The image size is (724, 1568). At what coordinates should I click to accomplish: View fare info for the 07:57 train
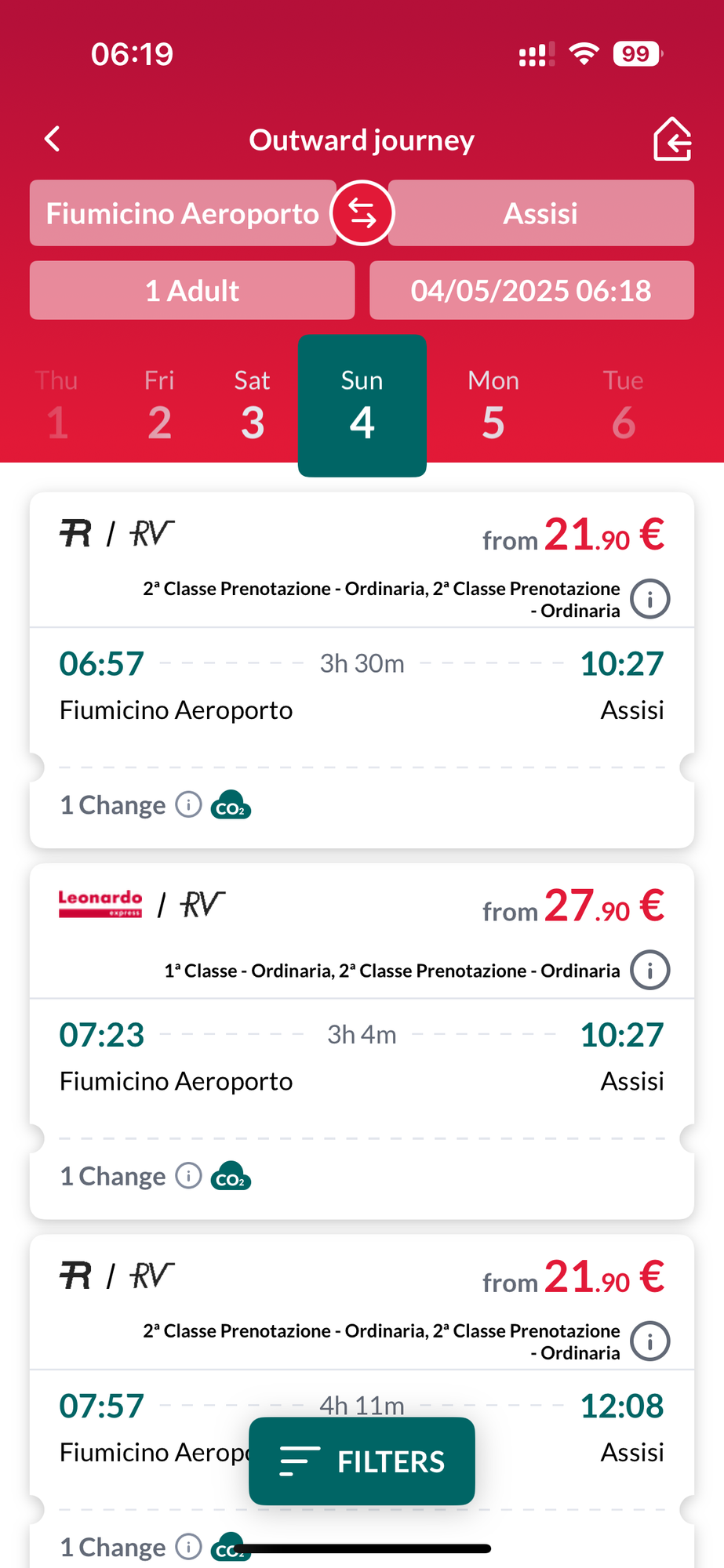[650, 1341]
